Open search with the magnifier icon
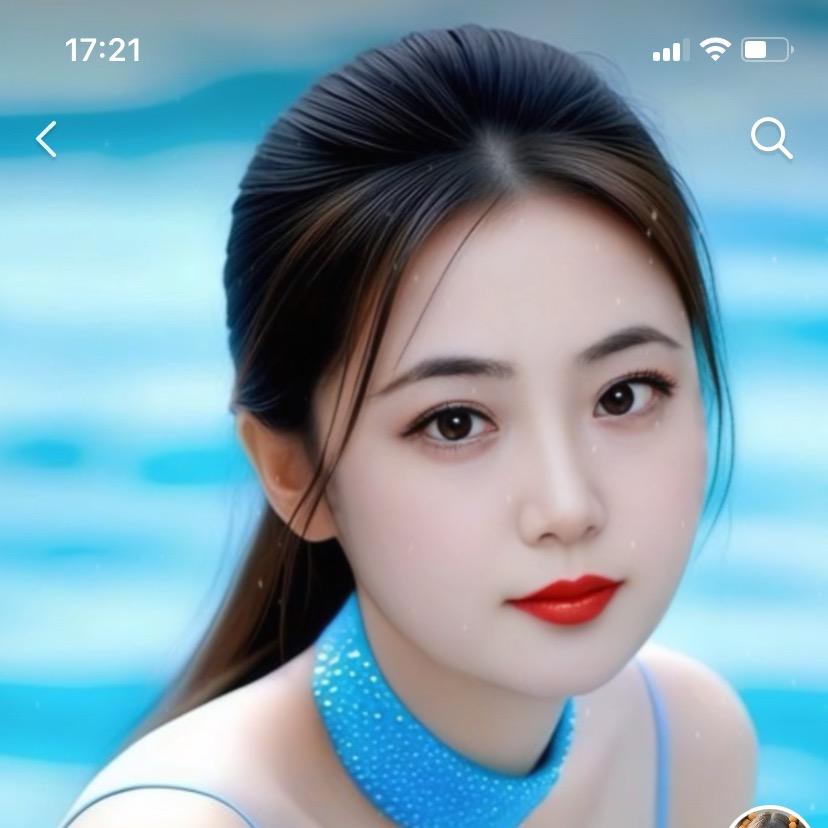This screenshot has width=828, height=828. 771,139
